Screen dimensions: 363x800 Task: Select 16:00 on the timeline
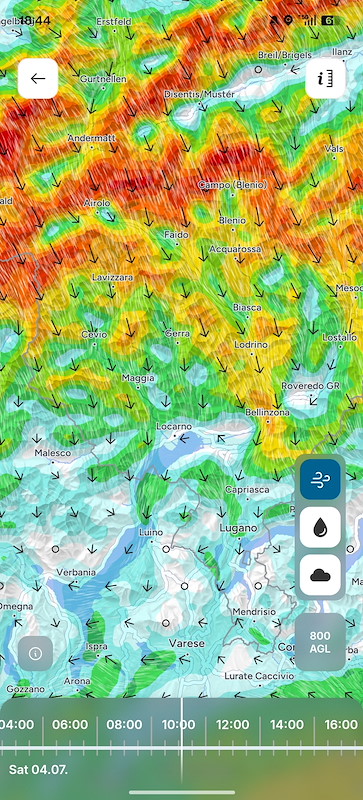coord(341,724)
